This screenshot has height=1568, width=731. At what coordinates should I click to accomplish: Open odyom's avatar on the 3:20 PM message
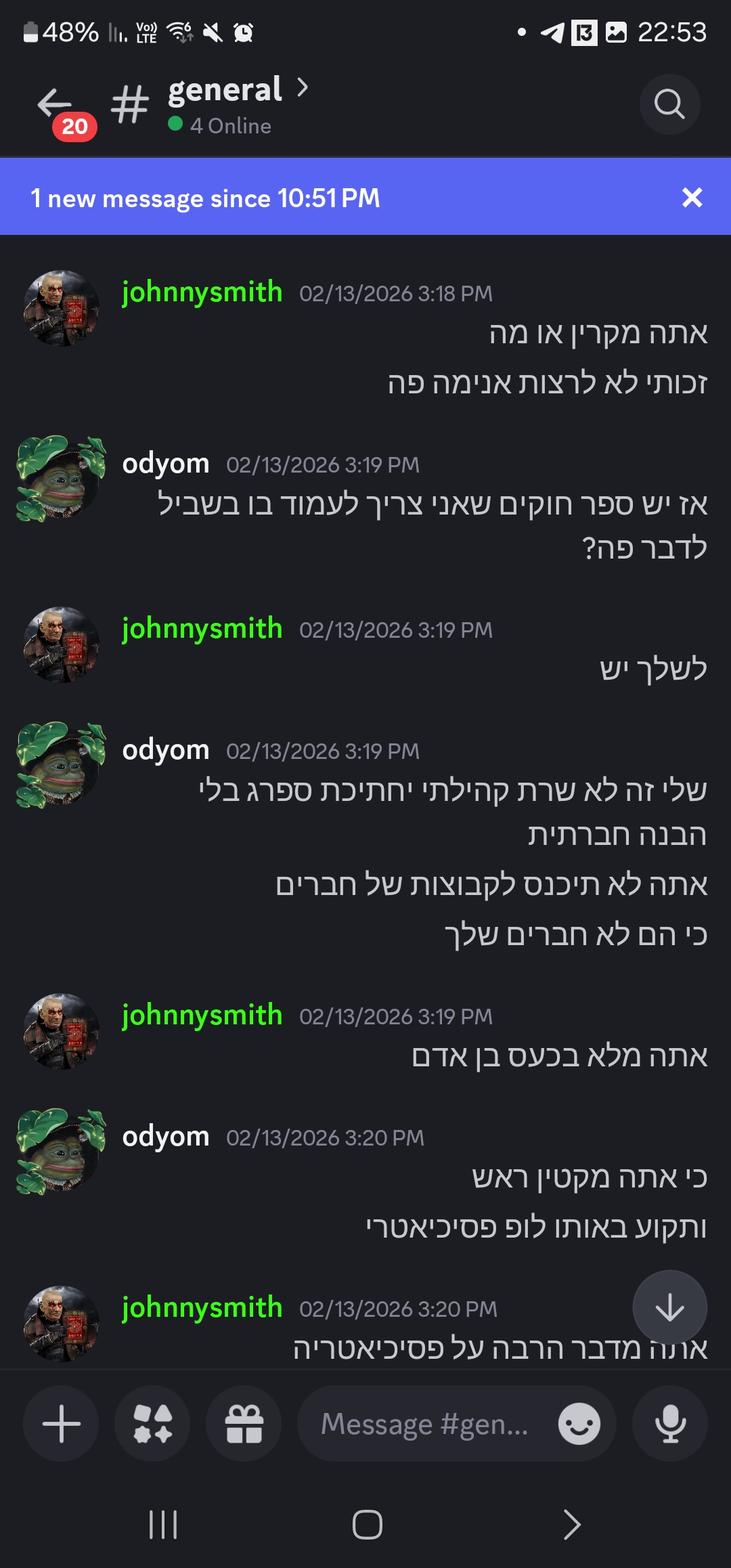62,1152
